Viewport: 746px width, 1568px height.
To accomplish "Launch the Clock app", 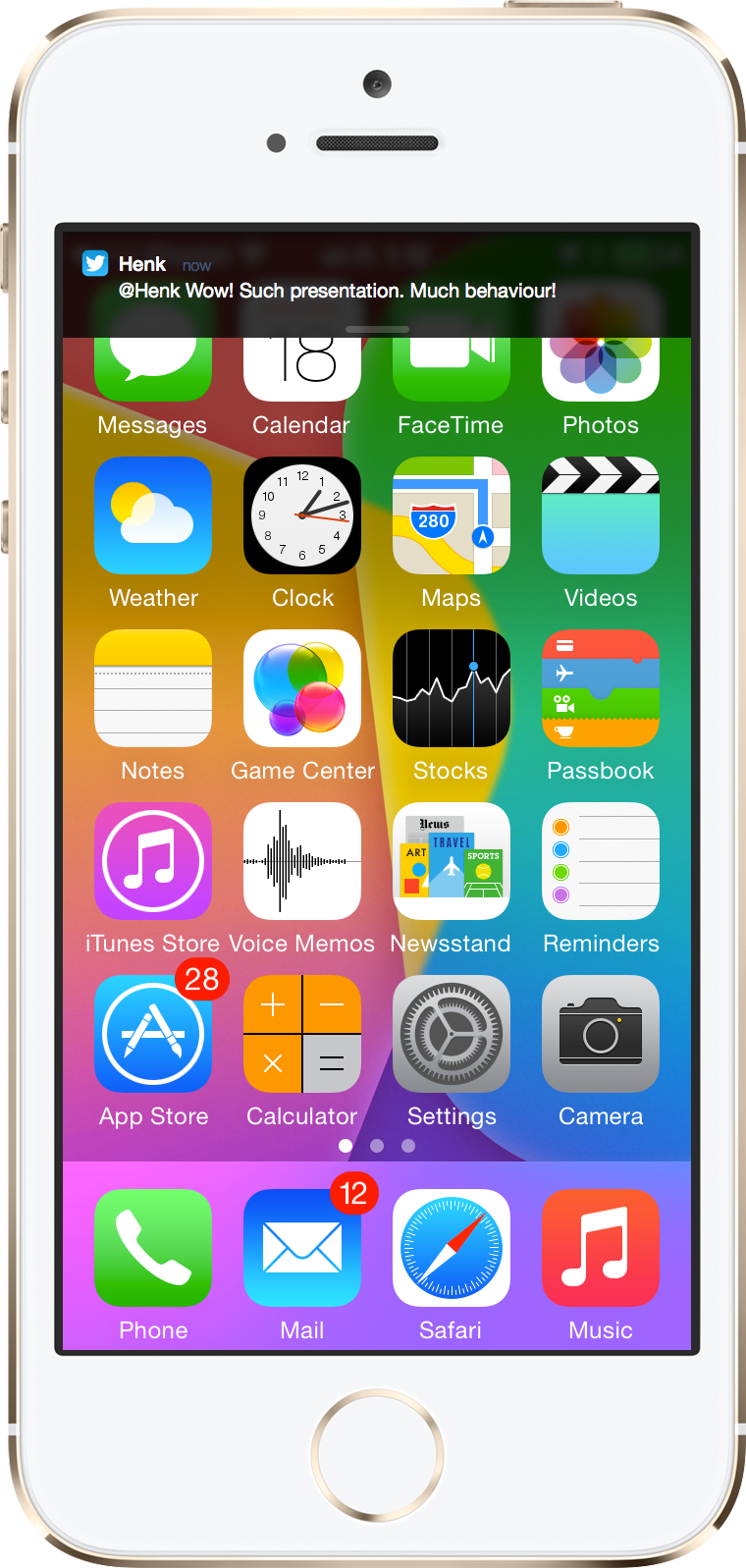I will tap(302, 515).
